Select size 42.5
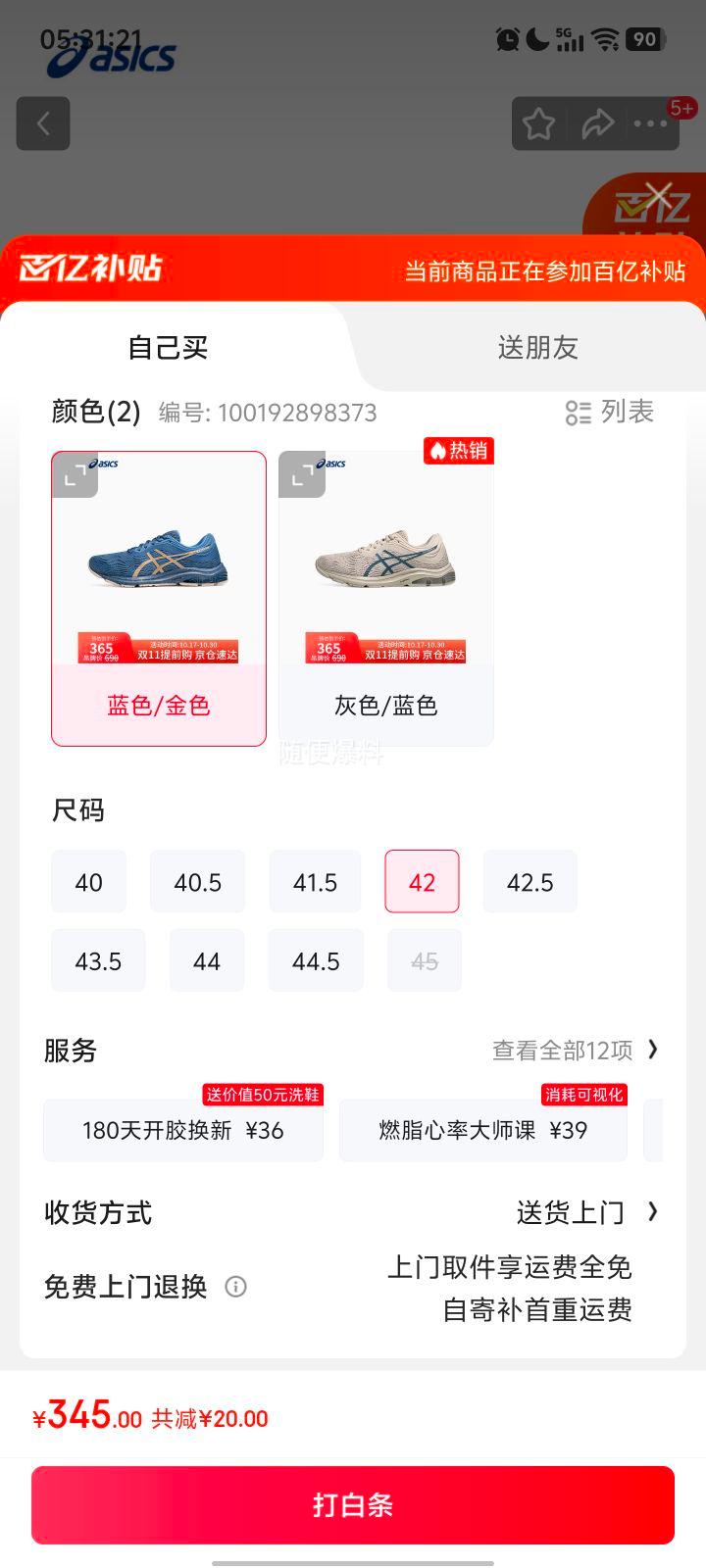 click(x=529, y=882)
